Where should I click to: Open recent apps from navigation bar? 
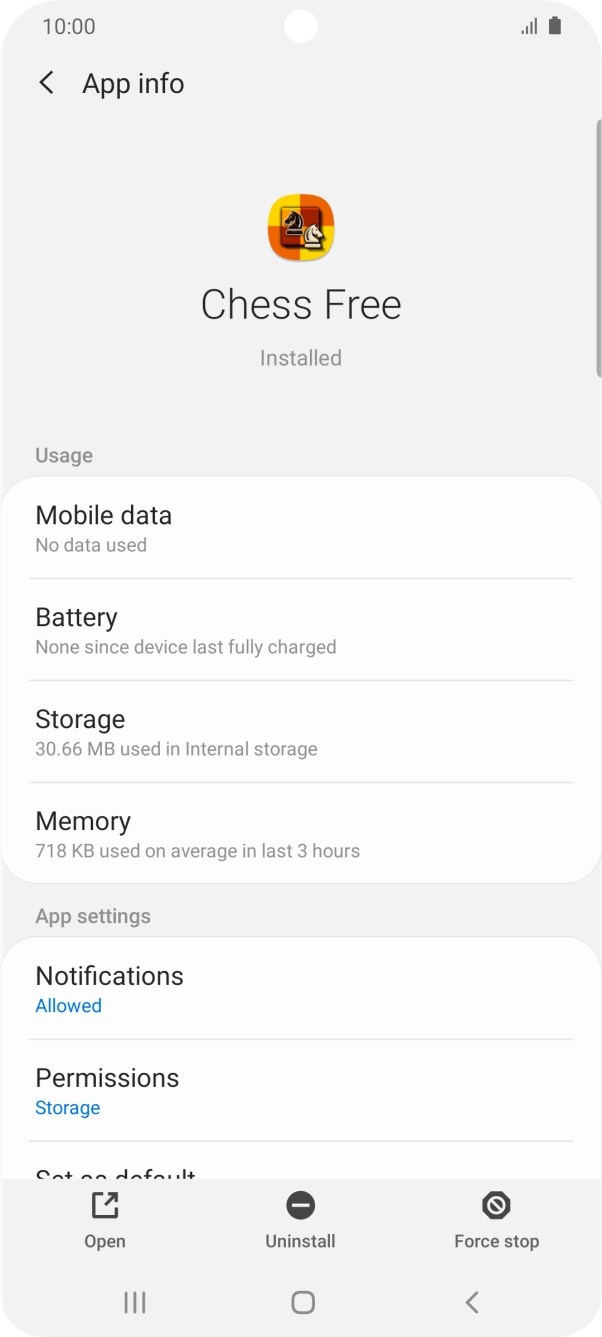click(134, 1302)
